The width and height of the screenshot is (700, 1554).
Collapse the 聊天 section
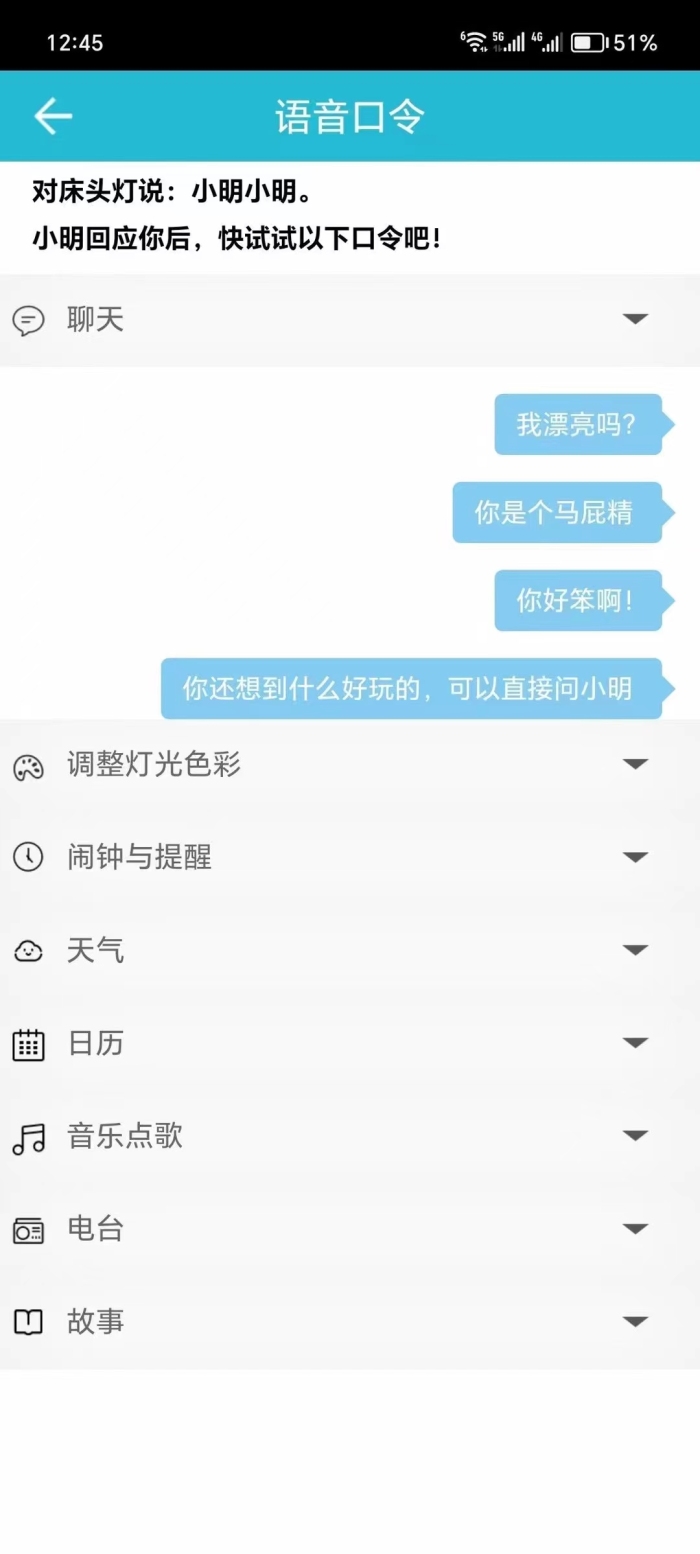tap(350, 320)
